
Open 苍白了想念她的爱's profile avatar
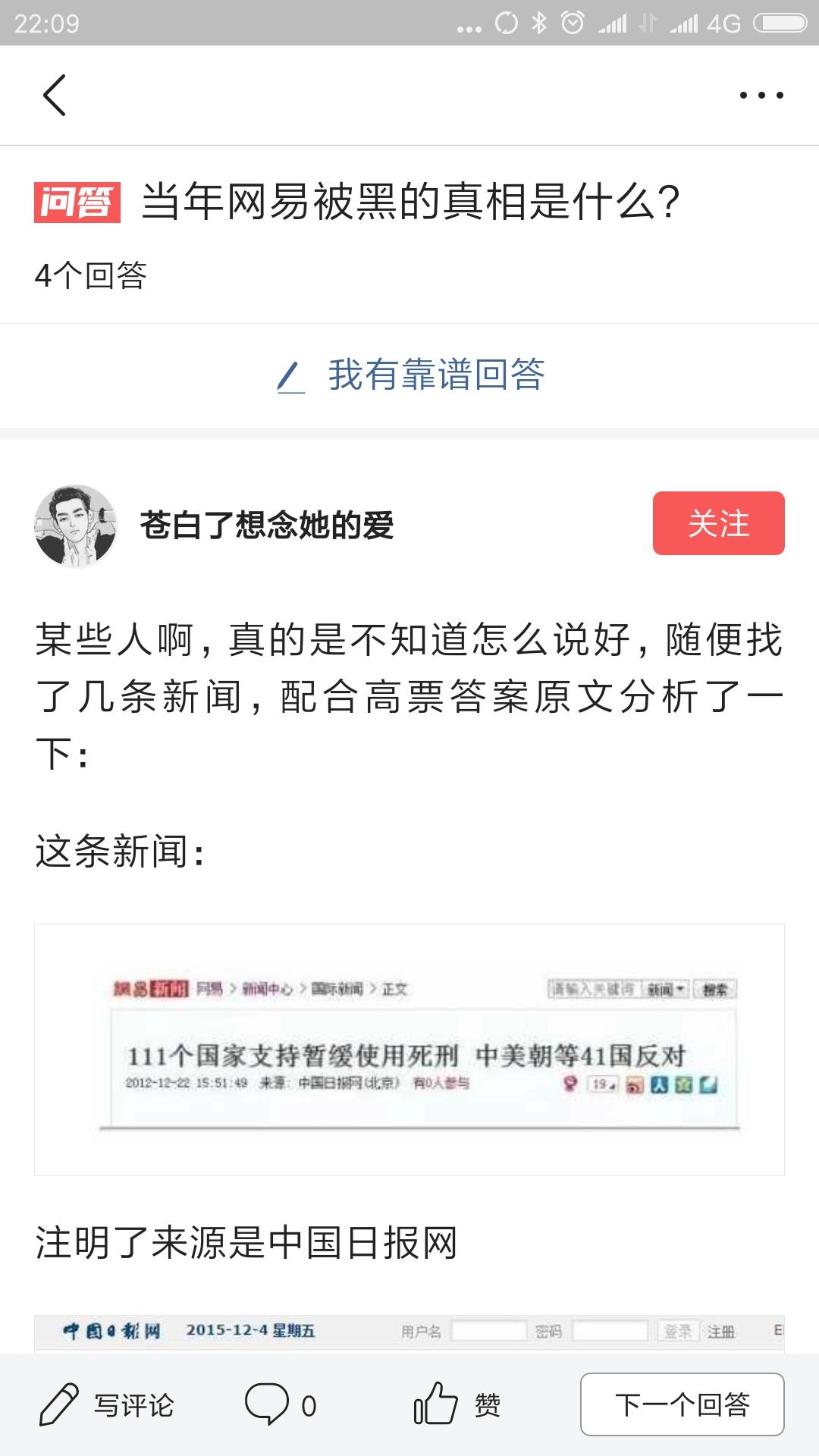click(75, 526)
